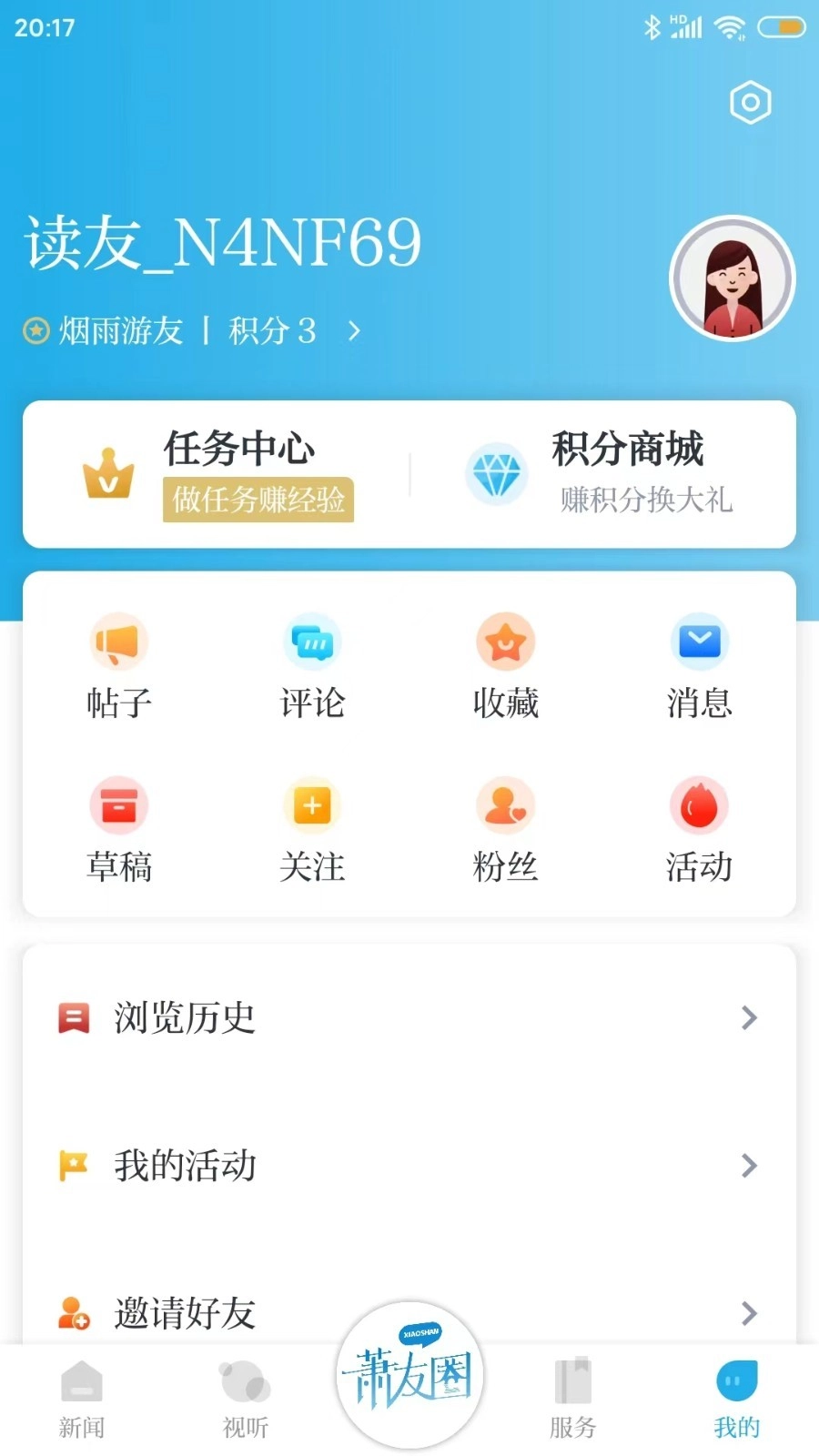Select the 收藏 favorites icon
The height and width of the screenshot is (1456, 819).
[x=506, y=642]
